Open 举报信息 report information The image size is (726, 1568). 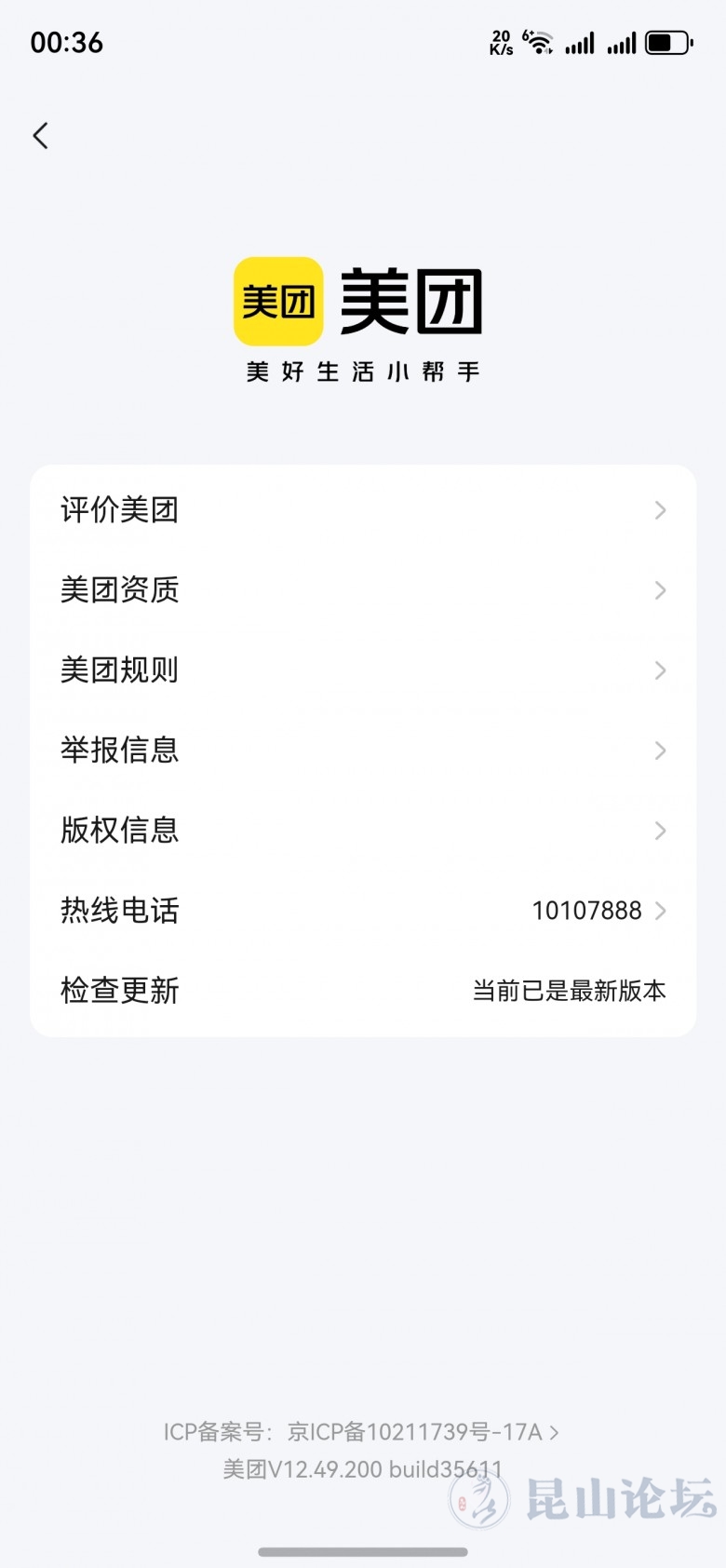(363, 750)
